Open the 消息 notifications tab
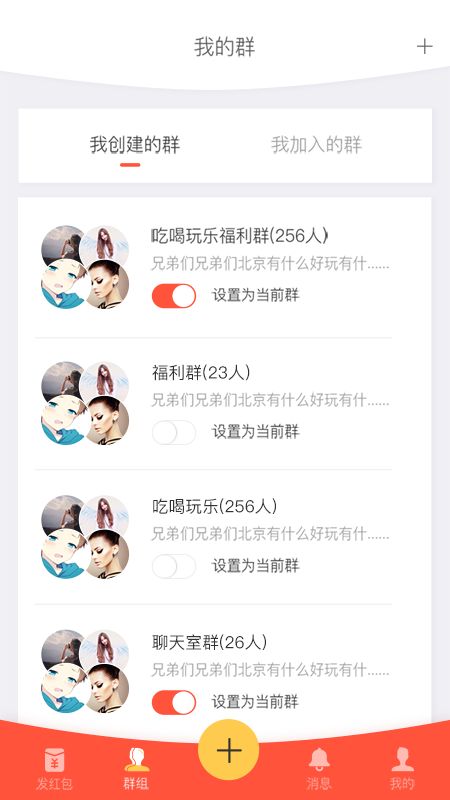The width and height of the screenshot is (450, 800). 319,768
